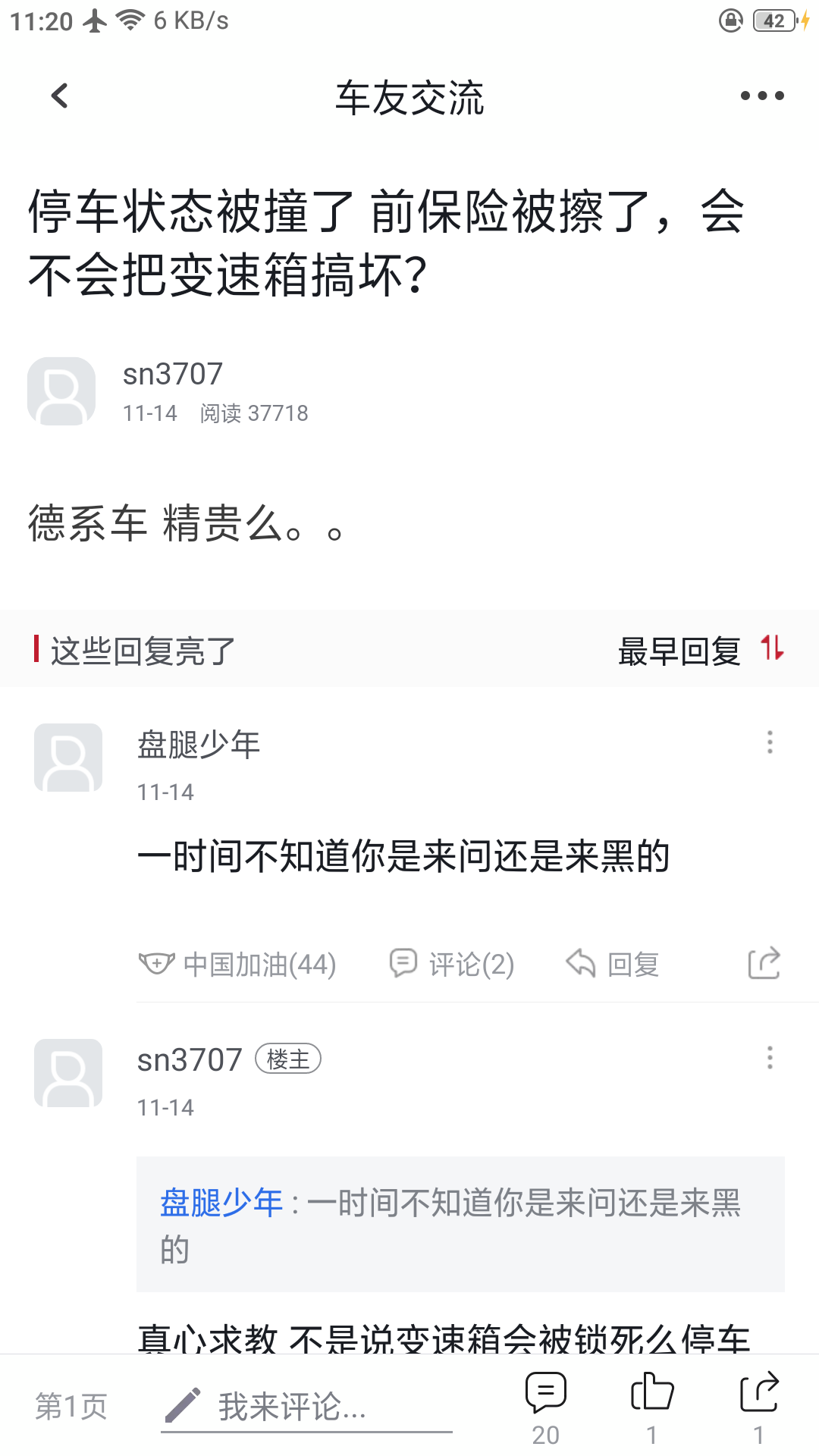Image resolution: width=819 pixels, height=1456 pixels.
Task: Open the options menu on sn3707's 楼主 reply
Action: point(770,1058)
